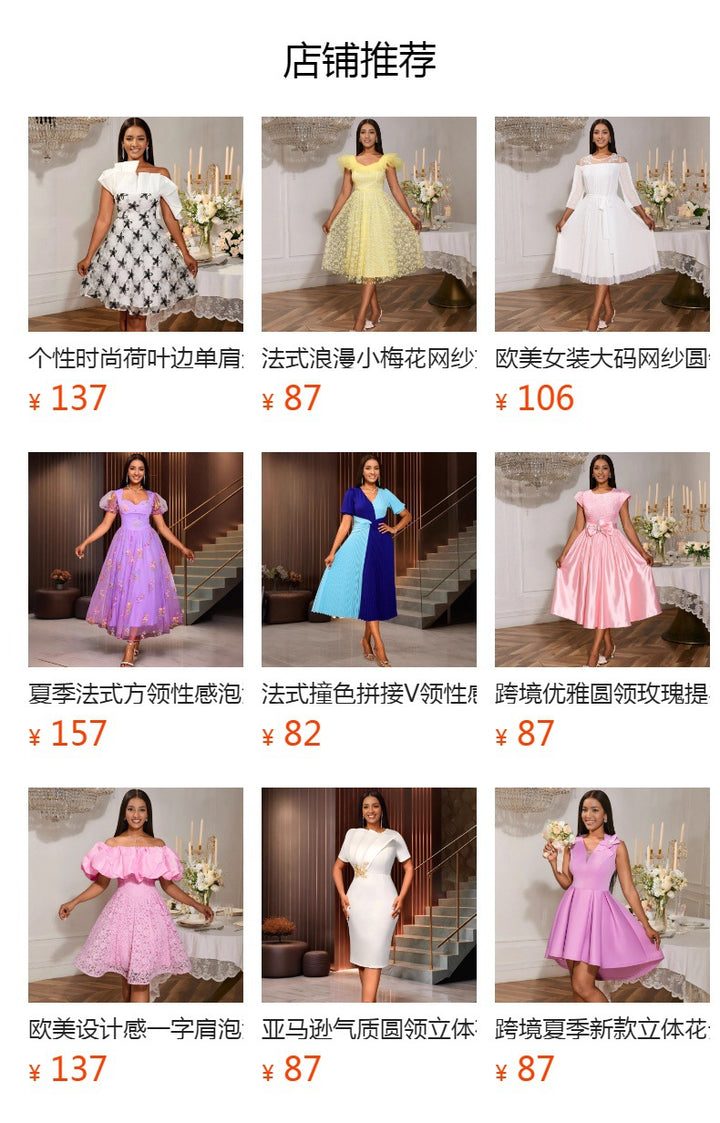The width and height of the screenshot is (720, 1123).
Task: View the pink 跨境优雅圆领玫瑰 dress
Action: coord(602,559)
